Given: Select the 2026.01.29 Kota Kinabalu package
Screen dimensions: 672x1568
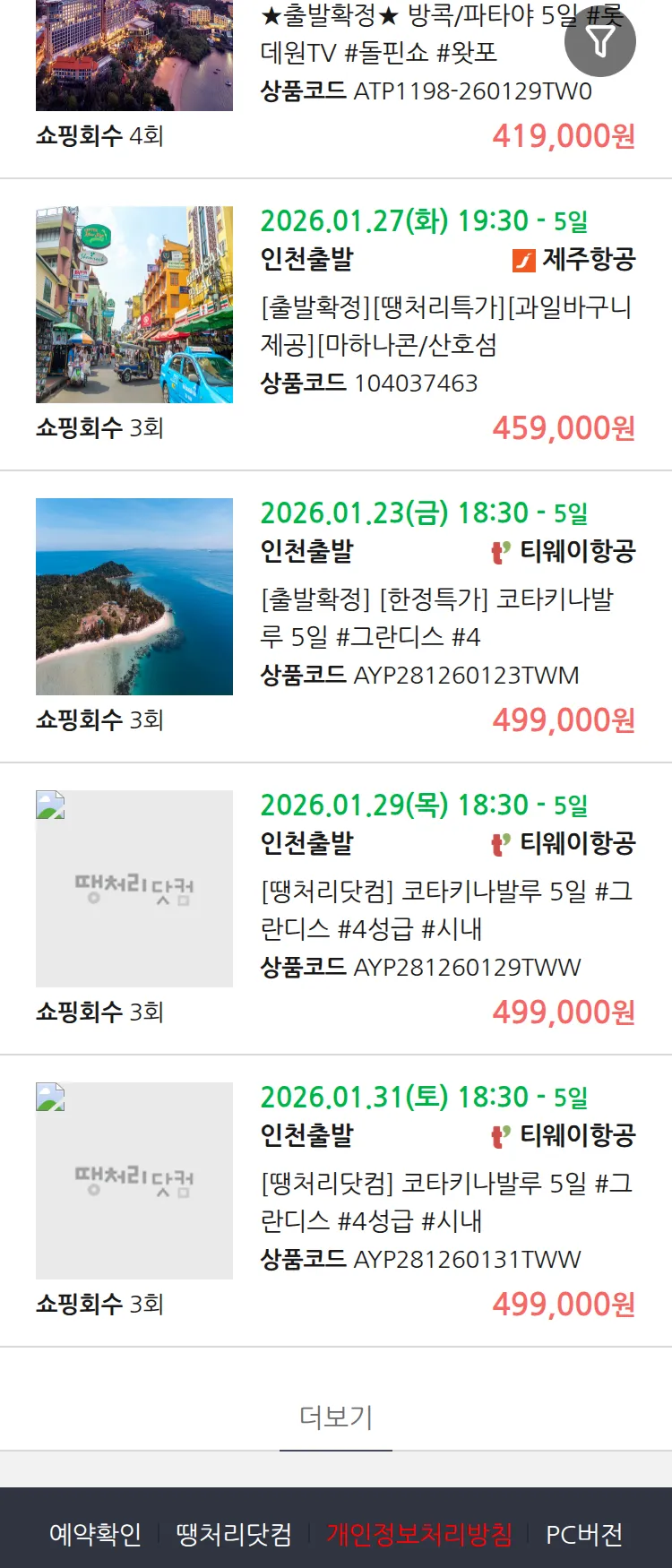Looking at the screenshot, I should click(445, 909).
